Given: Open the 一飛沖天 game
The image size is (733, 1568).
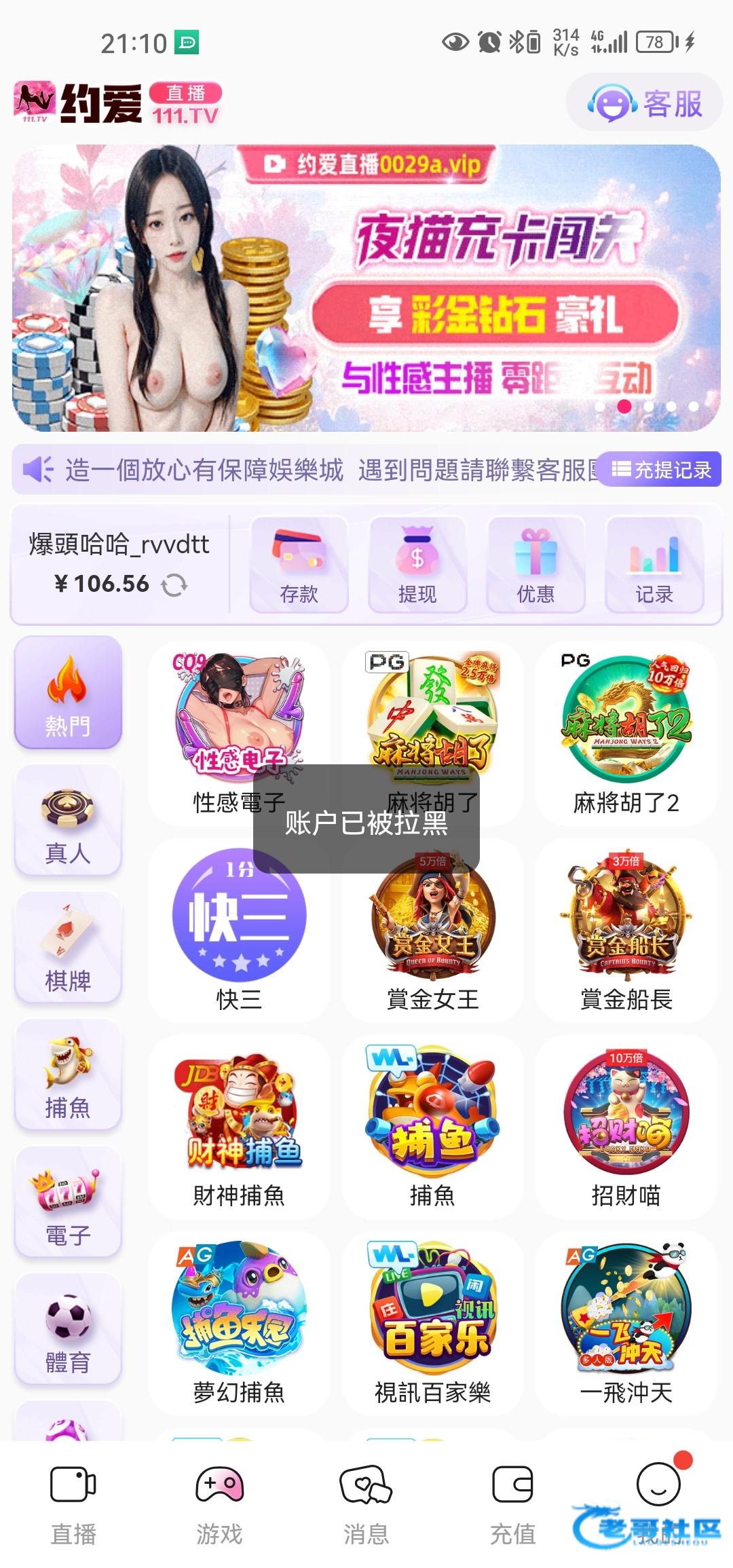Looking at the screenshot, I should pyautogui.click(x=626, y=1324).
